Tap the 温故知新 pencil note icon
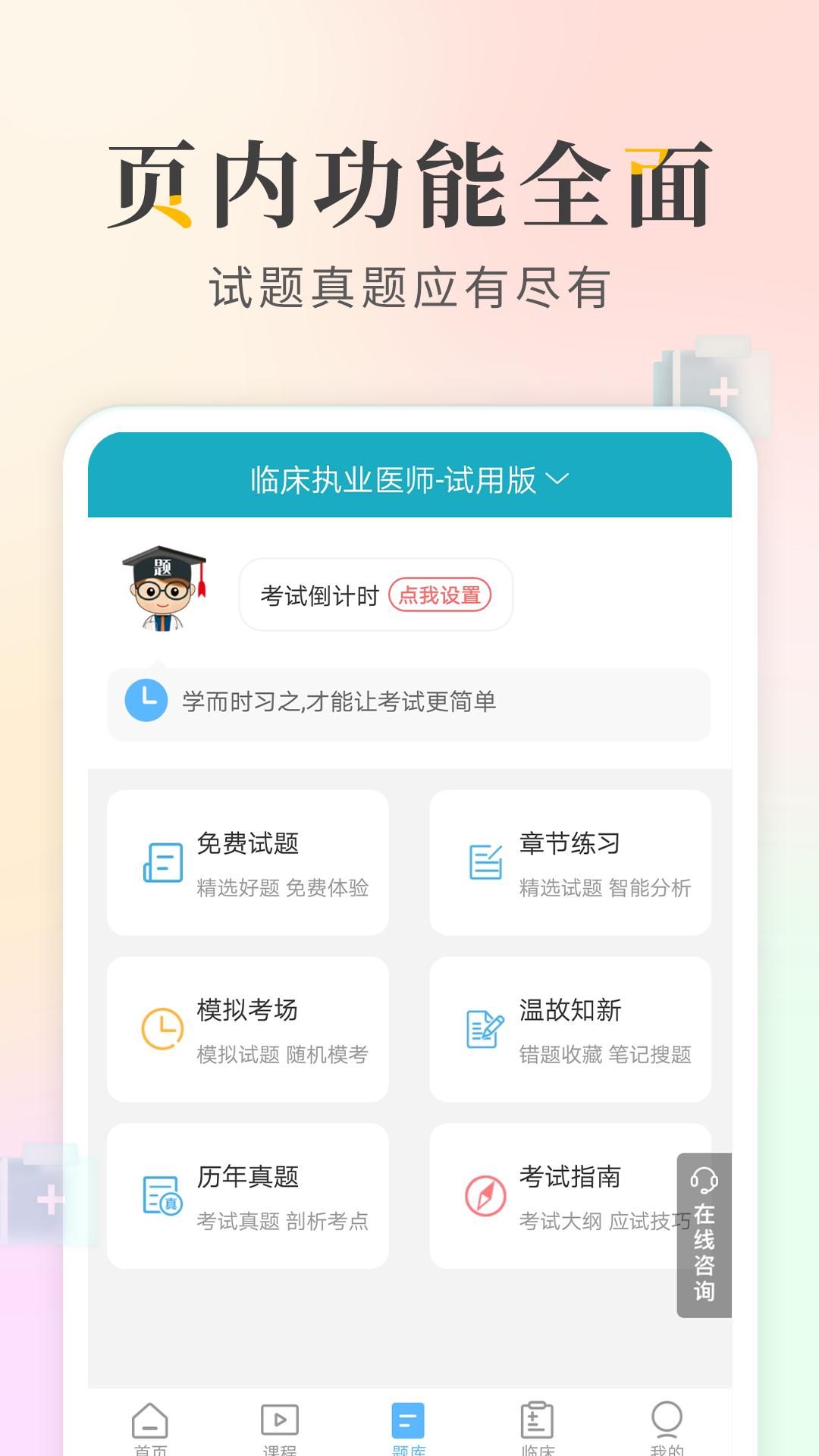 point(486,1030)
